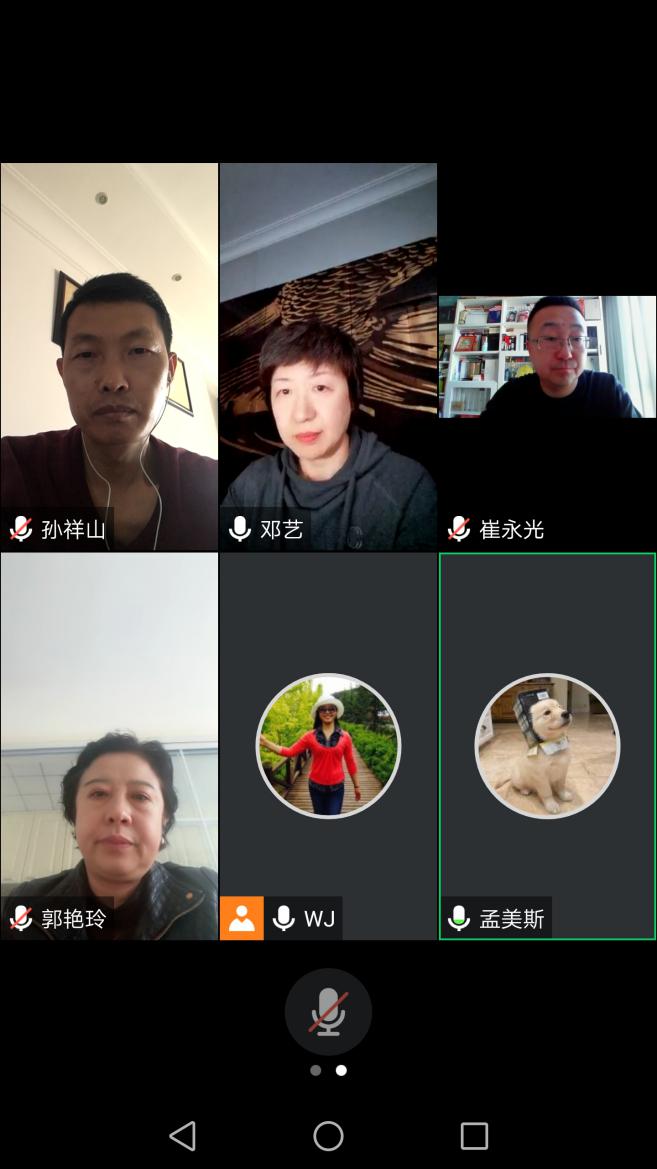Select 崔永光's video tile
Screen dimensions: 657x1169
tap(547, 357)
